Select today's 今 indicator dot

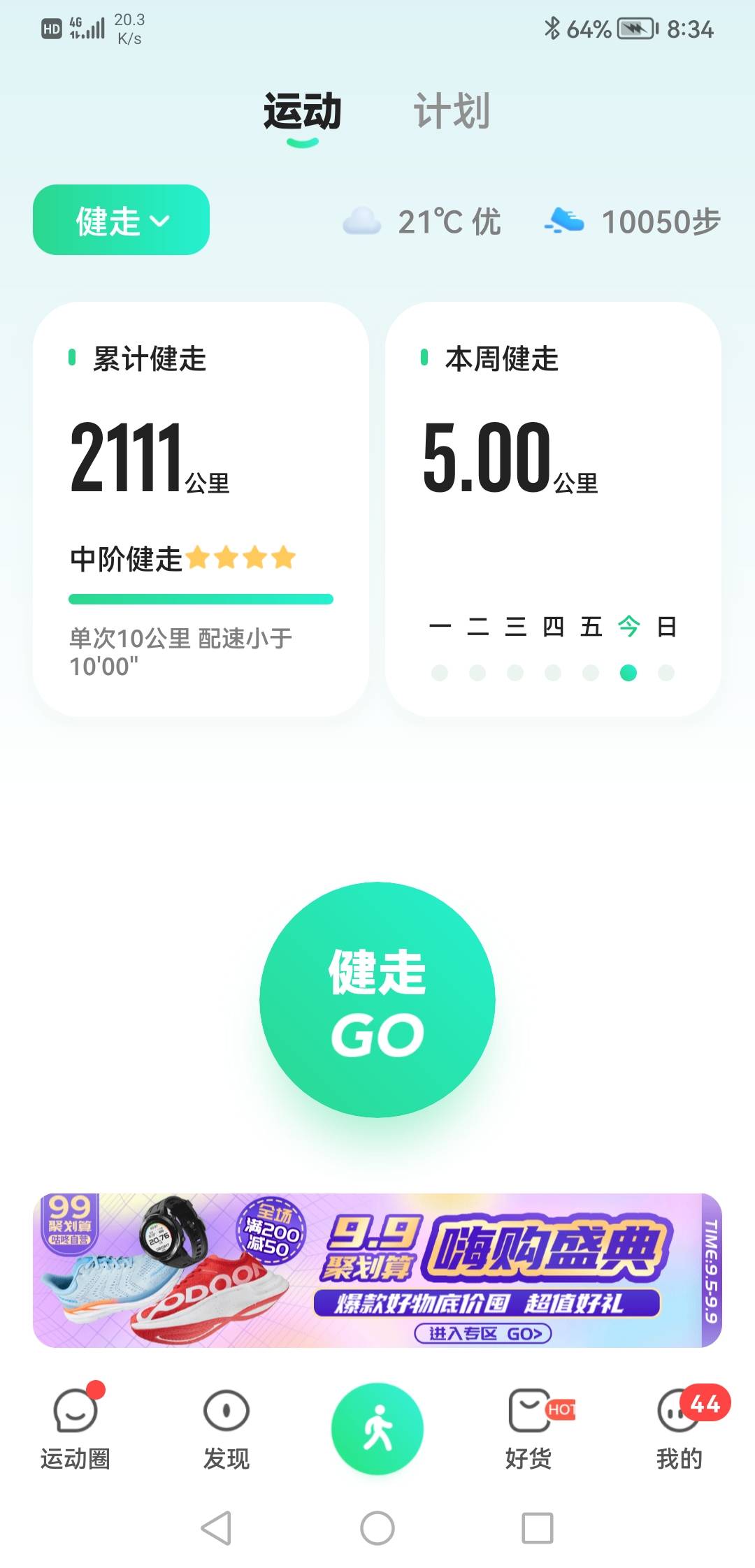[x=627, y=672]
